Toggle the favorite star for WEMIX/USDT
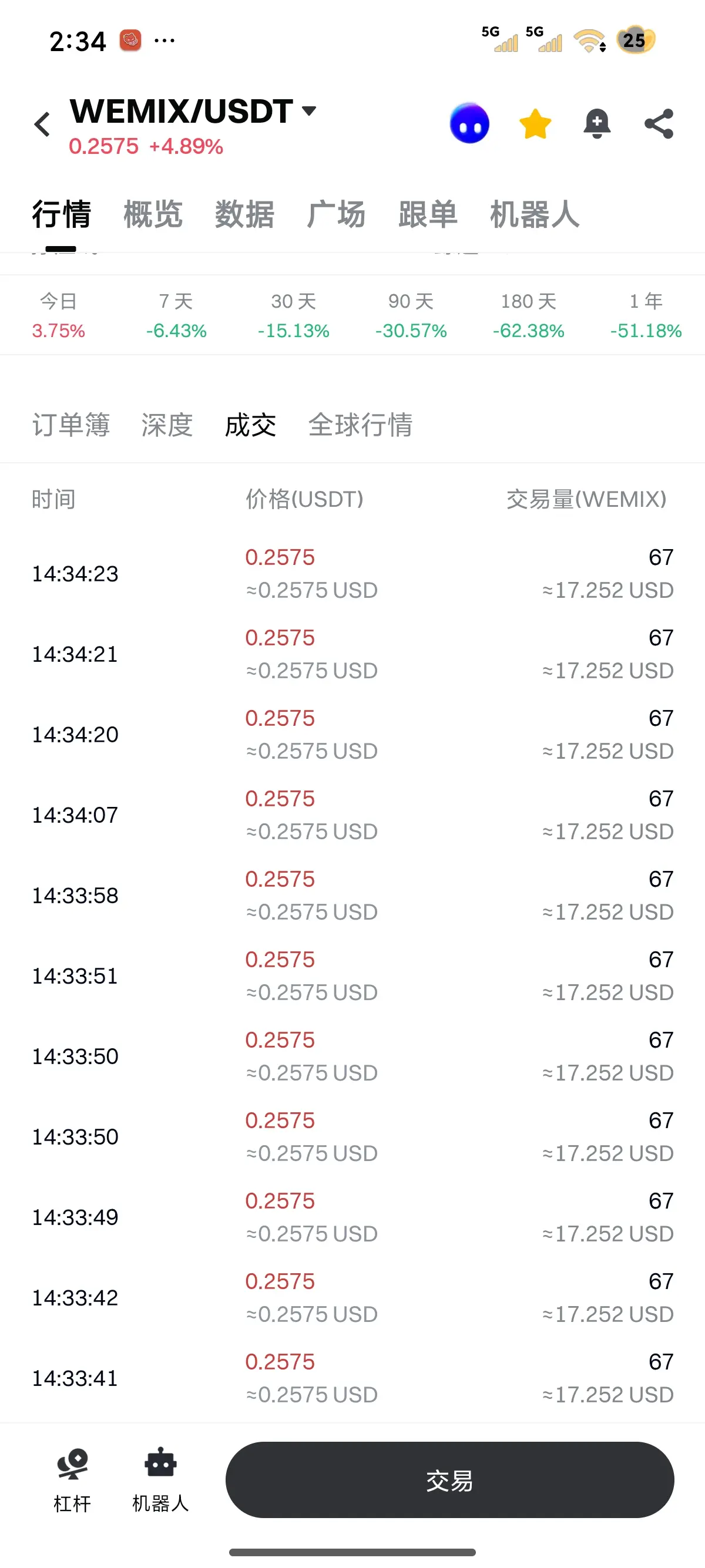The height and width of the screenshot is (1568, 705). 535,123
